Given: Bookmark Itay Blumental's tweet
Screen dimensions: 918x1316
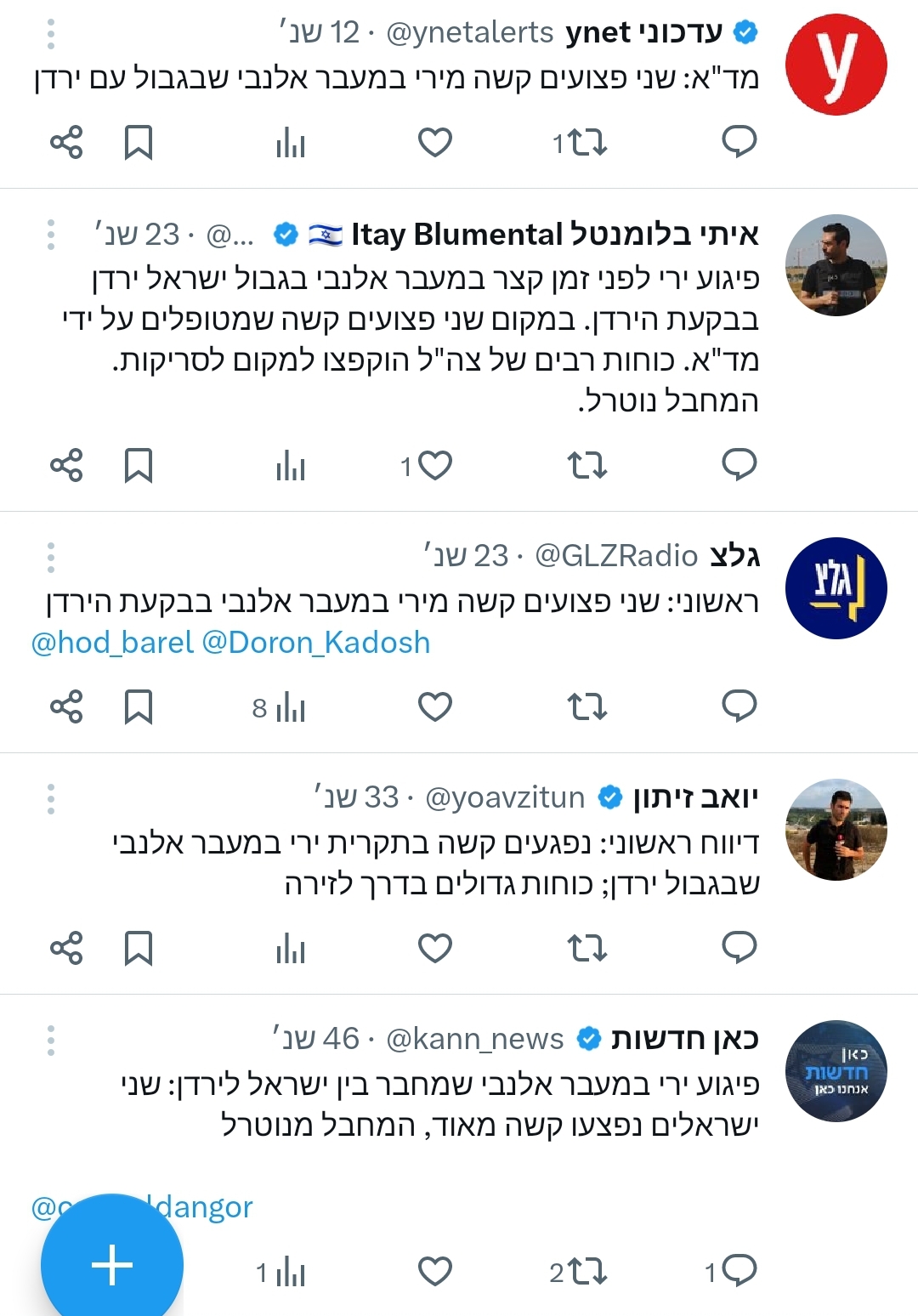Looking at the screenshot, I should (142, 465).
